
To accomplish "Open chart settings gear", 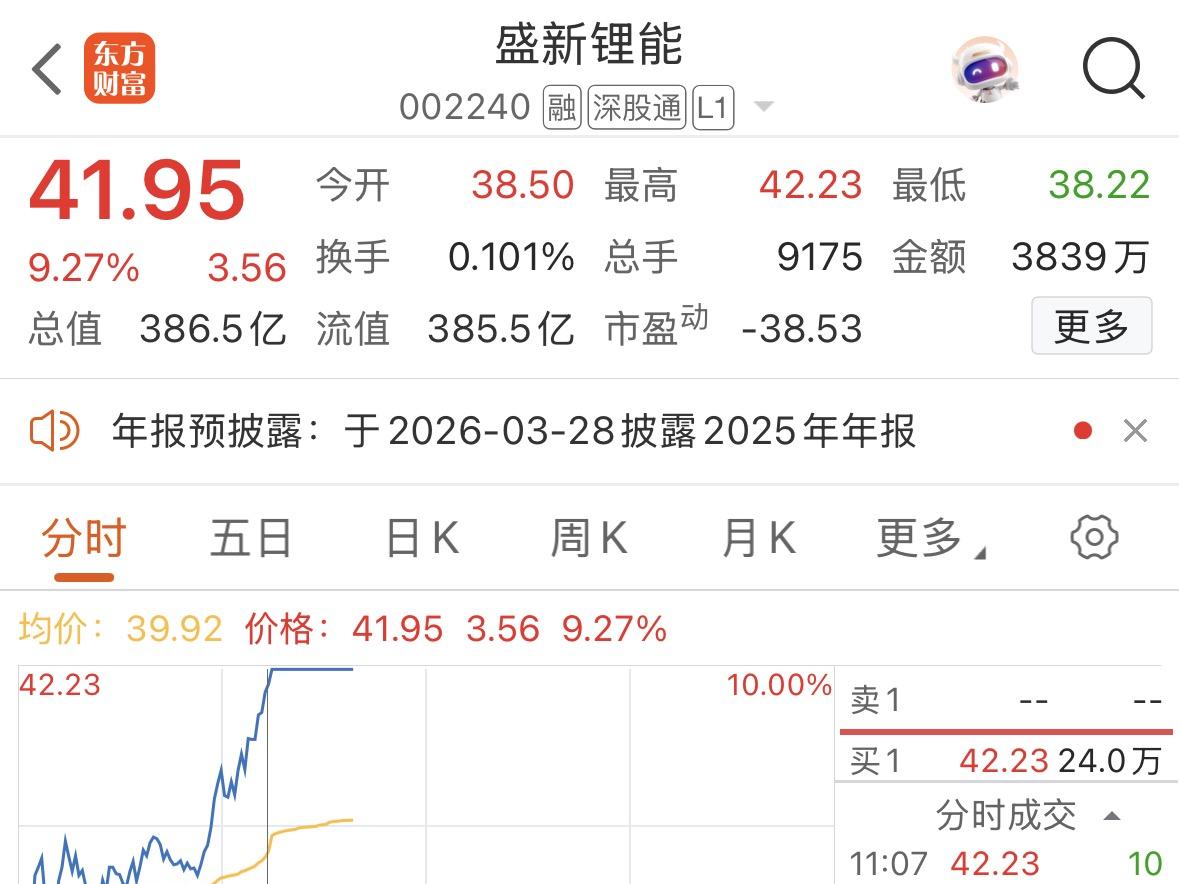I will tap(1094, 538).
